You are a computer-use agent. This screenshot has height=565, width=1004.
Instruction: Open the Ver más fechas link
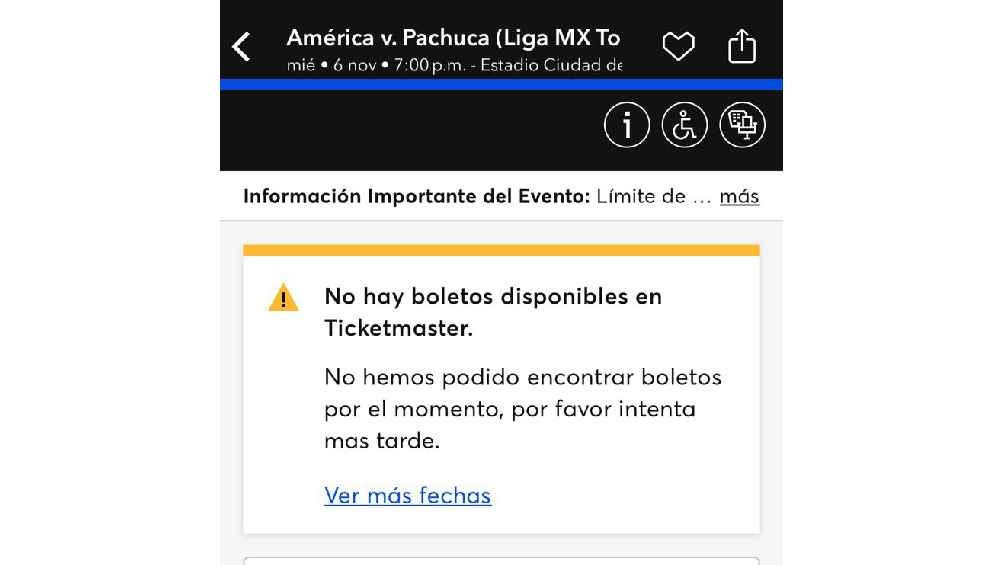[x=407, y=495]
